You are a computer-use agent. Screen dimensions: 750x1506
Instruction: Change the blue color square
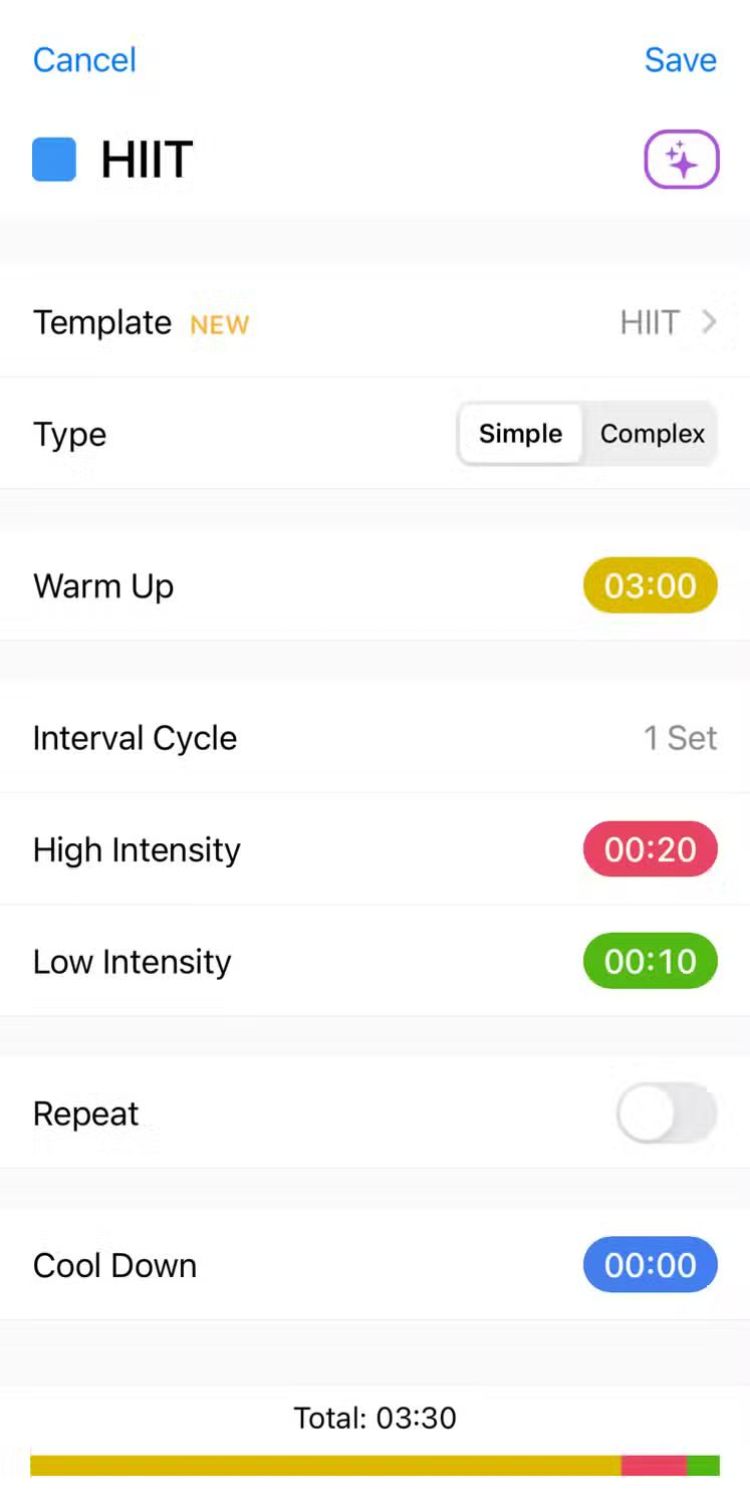pyautogui.click(x=54, y=160)
